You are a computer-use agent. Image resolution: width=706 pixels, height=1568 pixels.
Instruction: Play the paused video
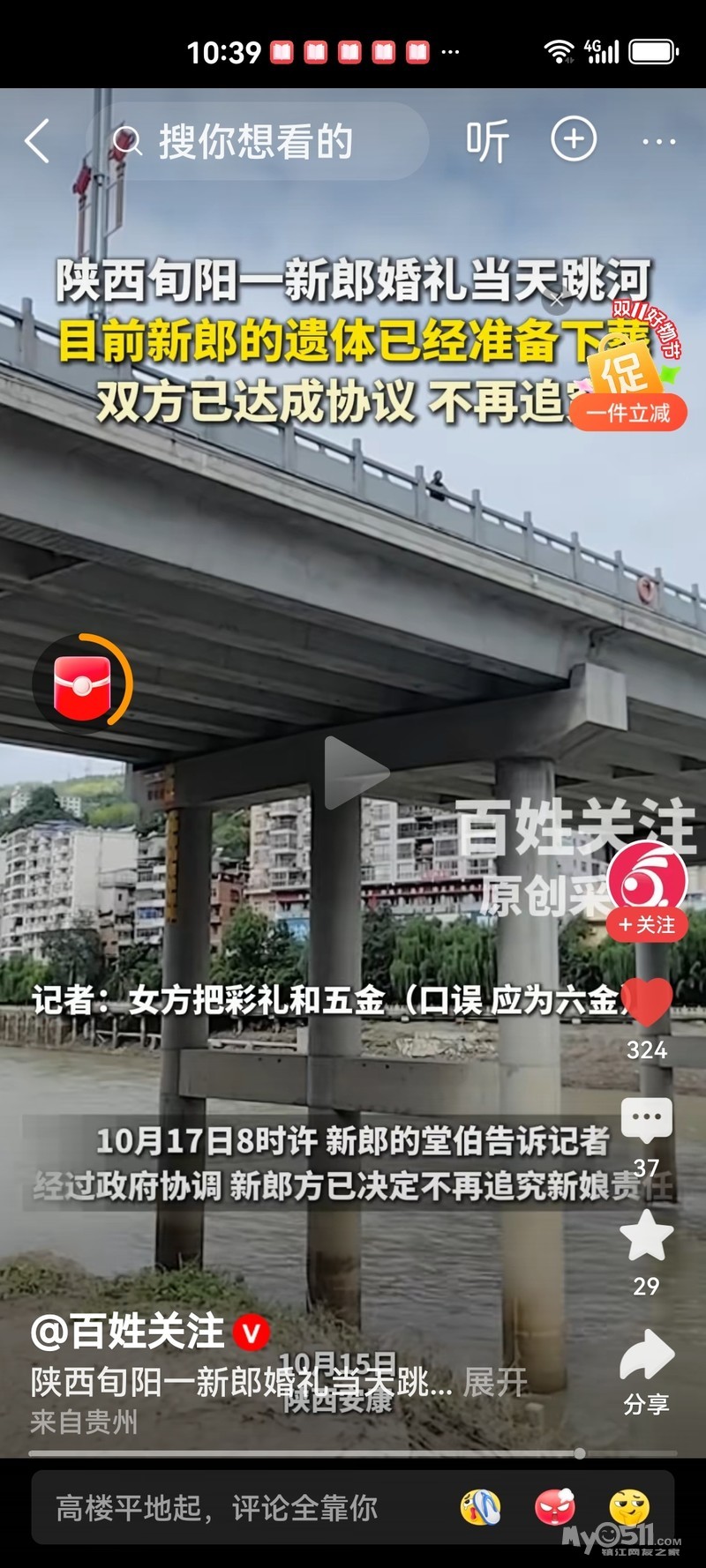[354, 773]
